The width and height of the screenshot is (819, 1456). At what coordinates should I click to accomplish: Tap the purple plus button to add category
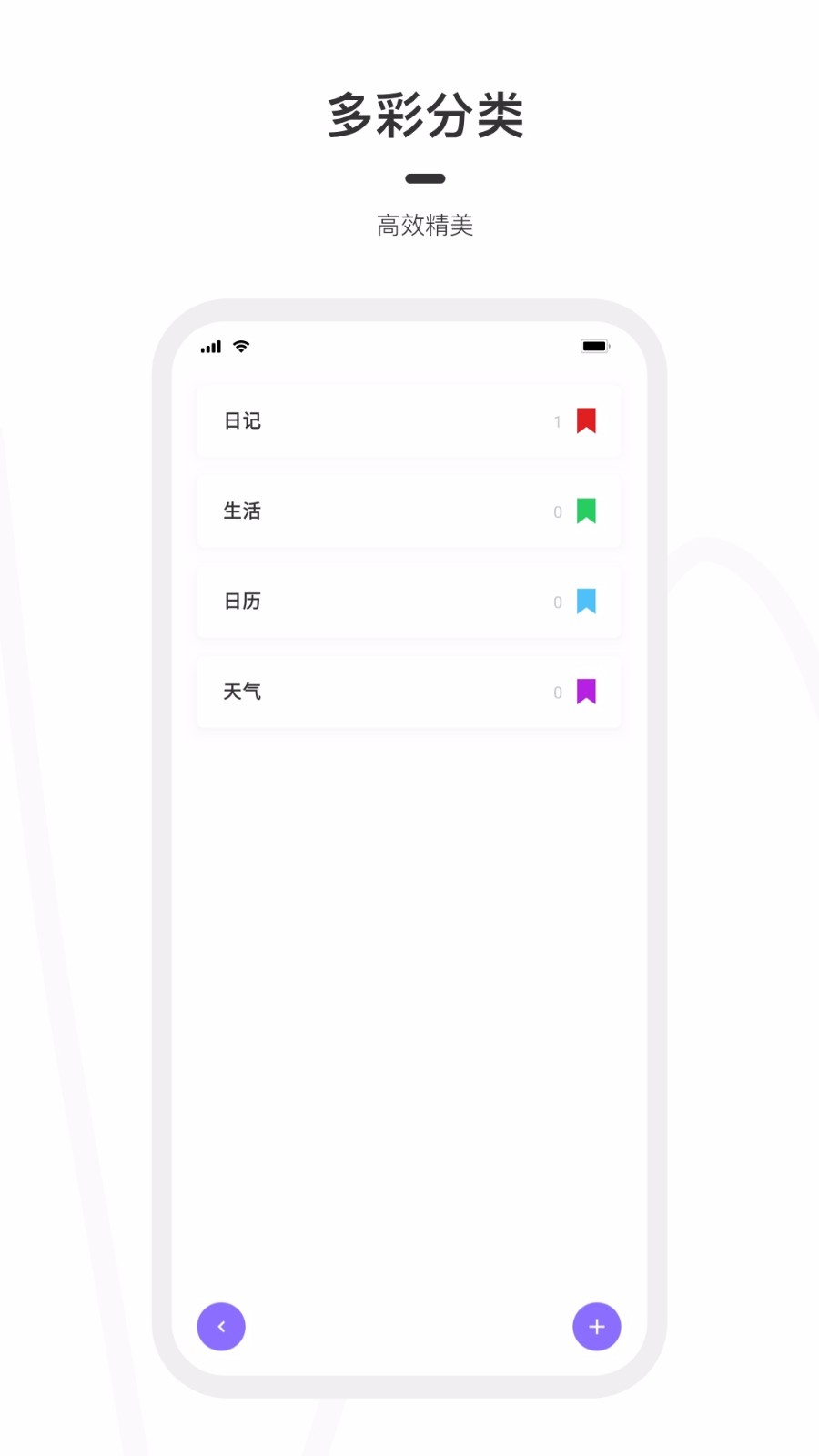coord(596,1327)
